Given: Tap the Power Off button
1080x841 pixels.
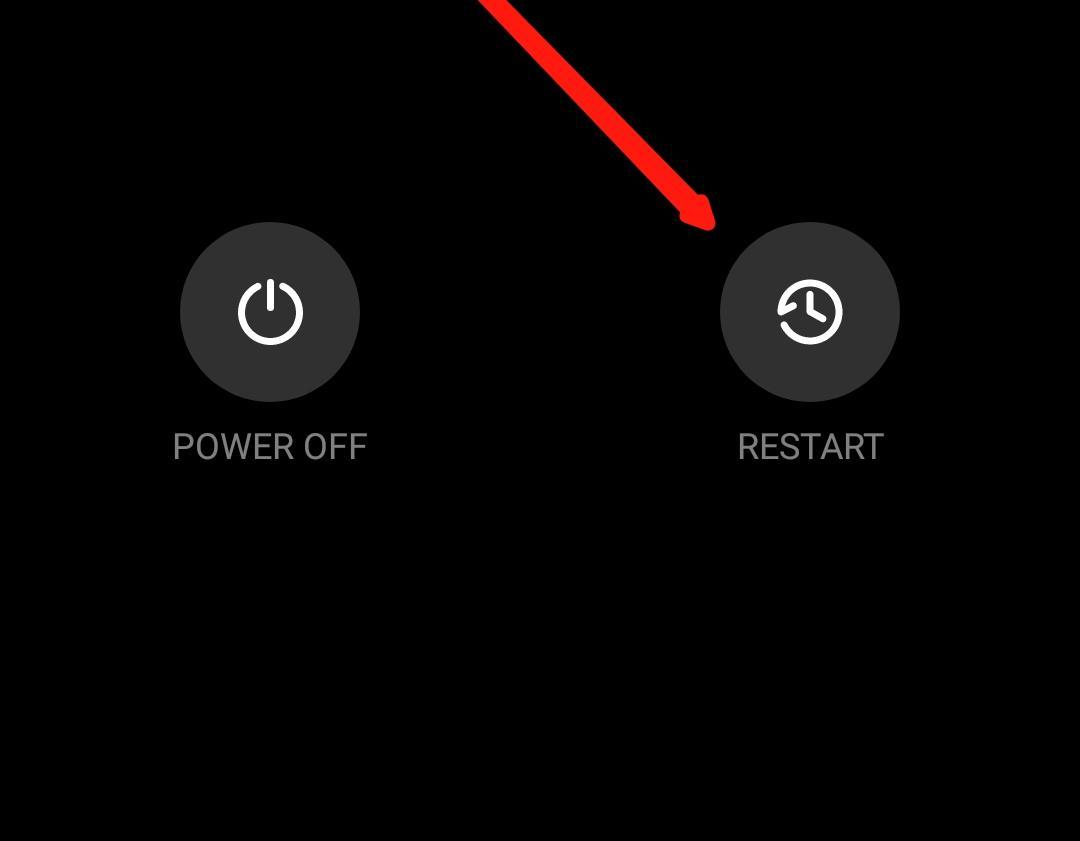Looking at the screenshot, I should coord(270,312).
